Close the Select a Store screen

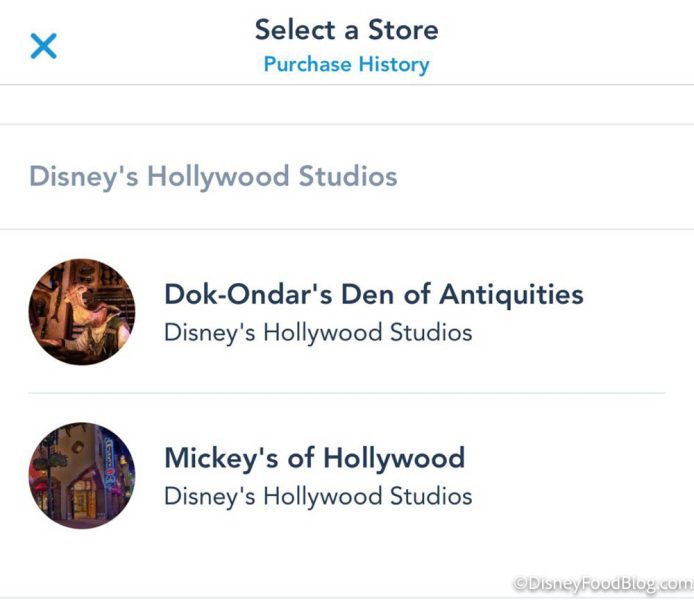pyautogui.click(x=43, y=46)
